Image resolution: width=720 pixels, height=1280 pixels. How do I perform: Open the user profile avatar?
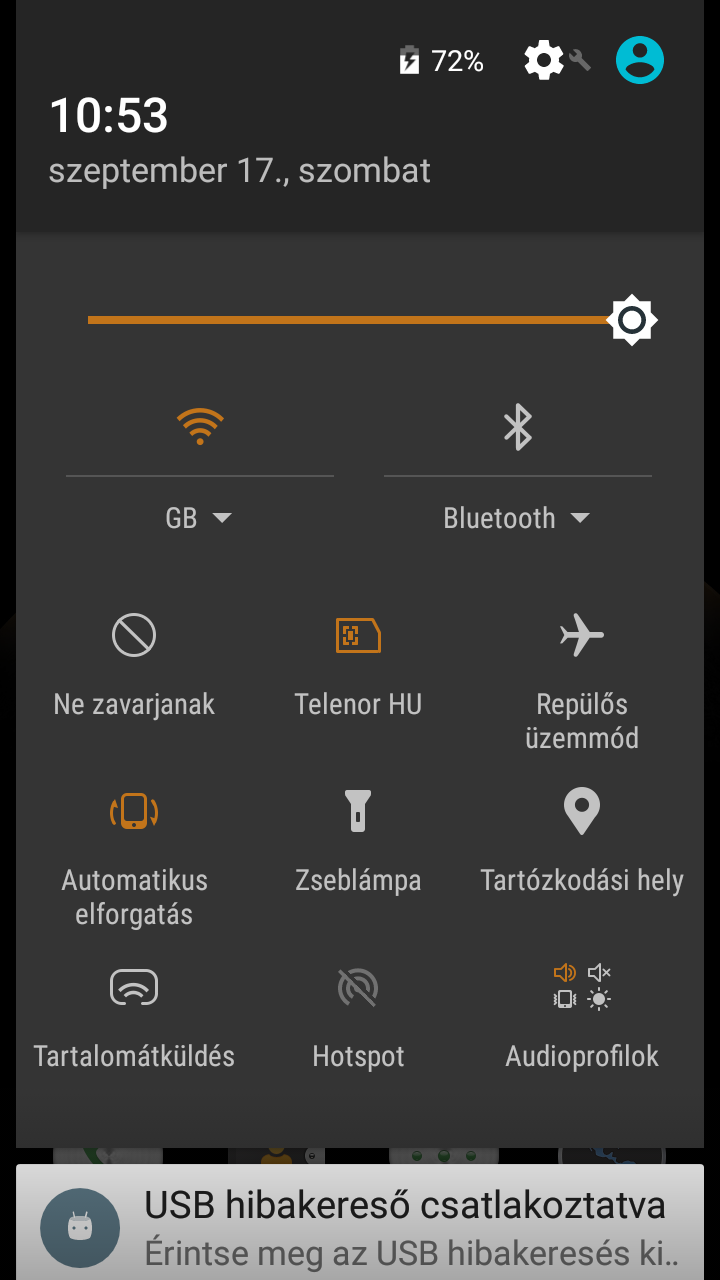pos(640,60)
